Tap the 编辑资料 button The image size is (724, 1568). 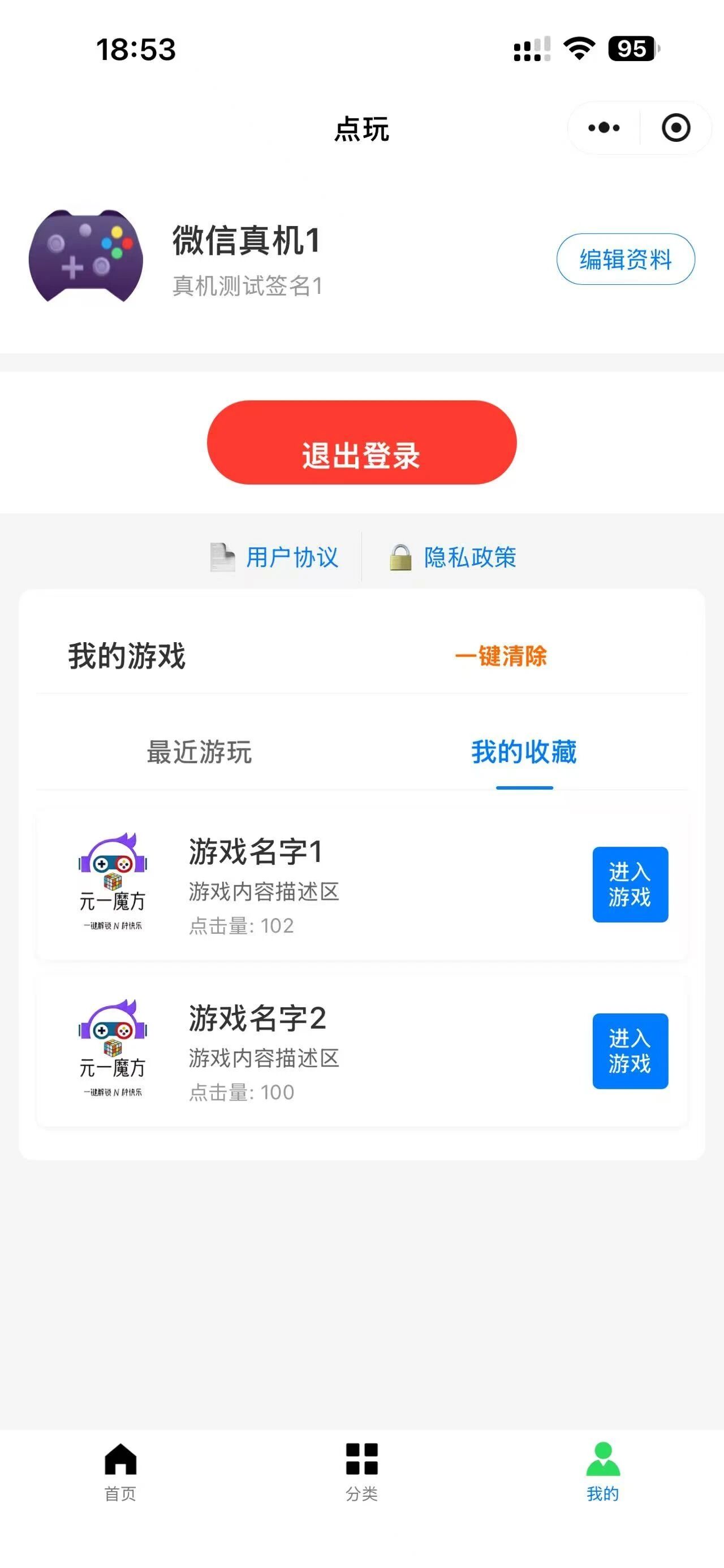[626, 259]
